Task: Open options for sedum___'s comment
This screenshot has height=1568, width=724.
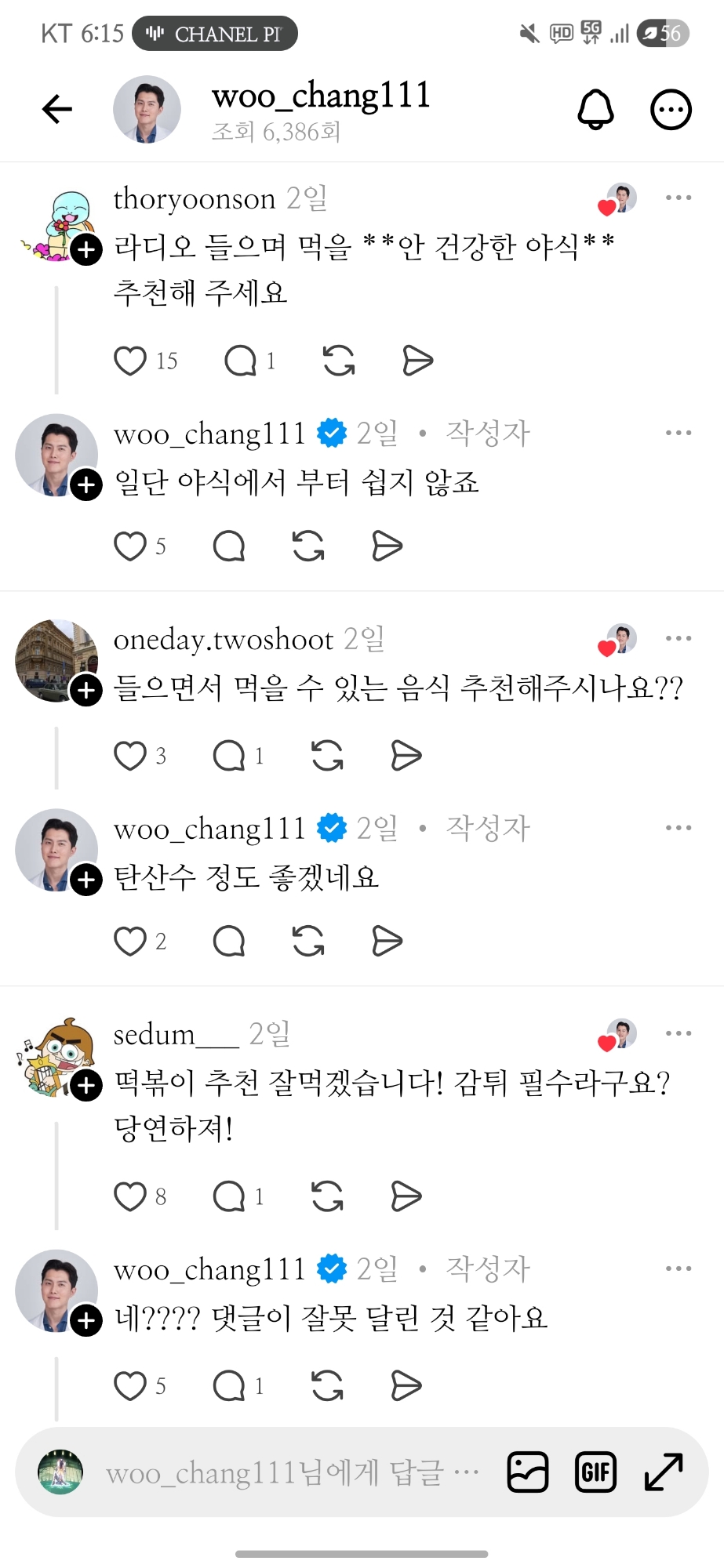Action: tap(678, 1033)
